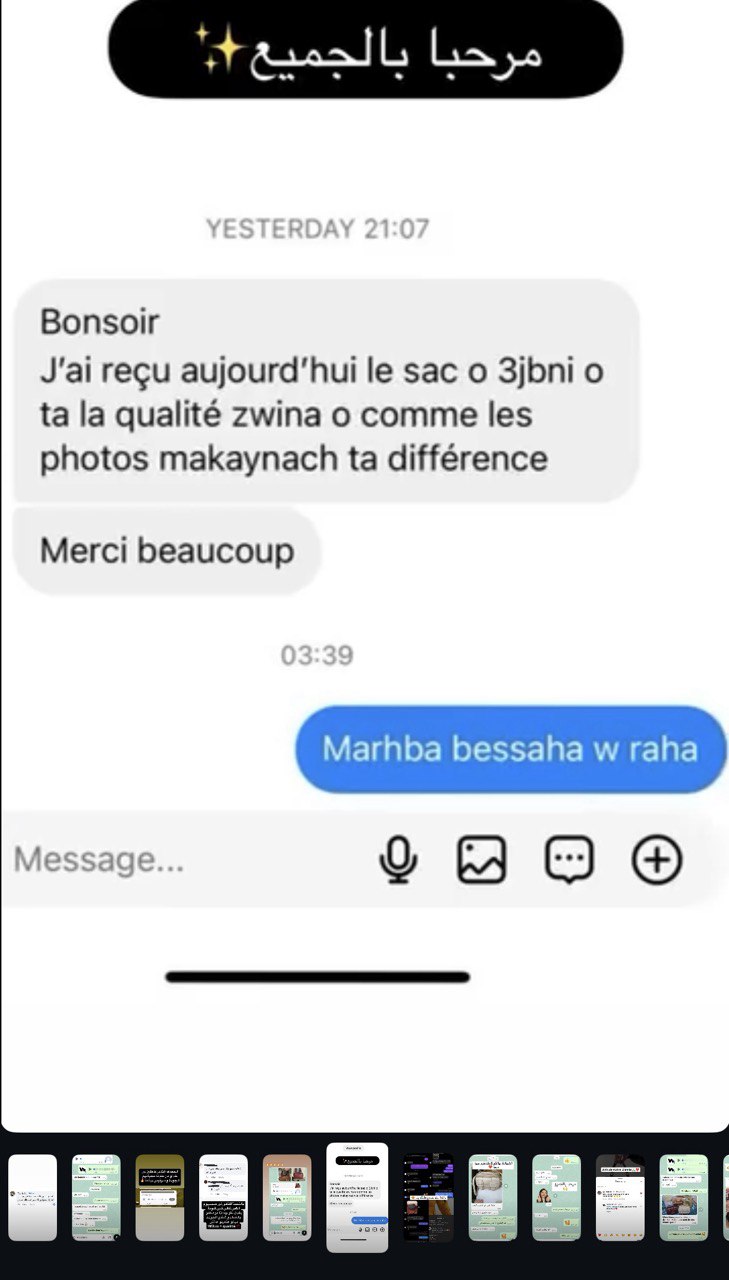729x1280 pixels.
Task: Go to the mostly blank white story thumbnail
Action: tap(33, 1197)
